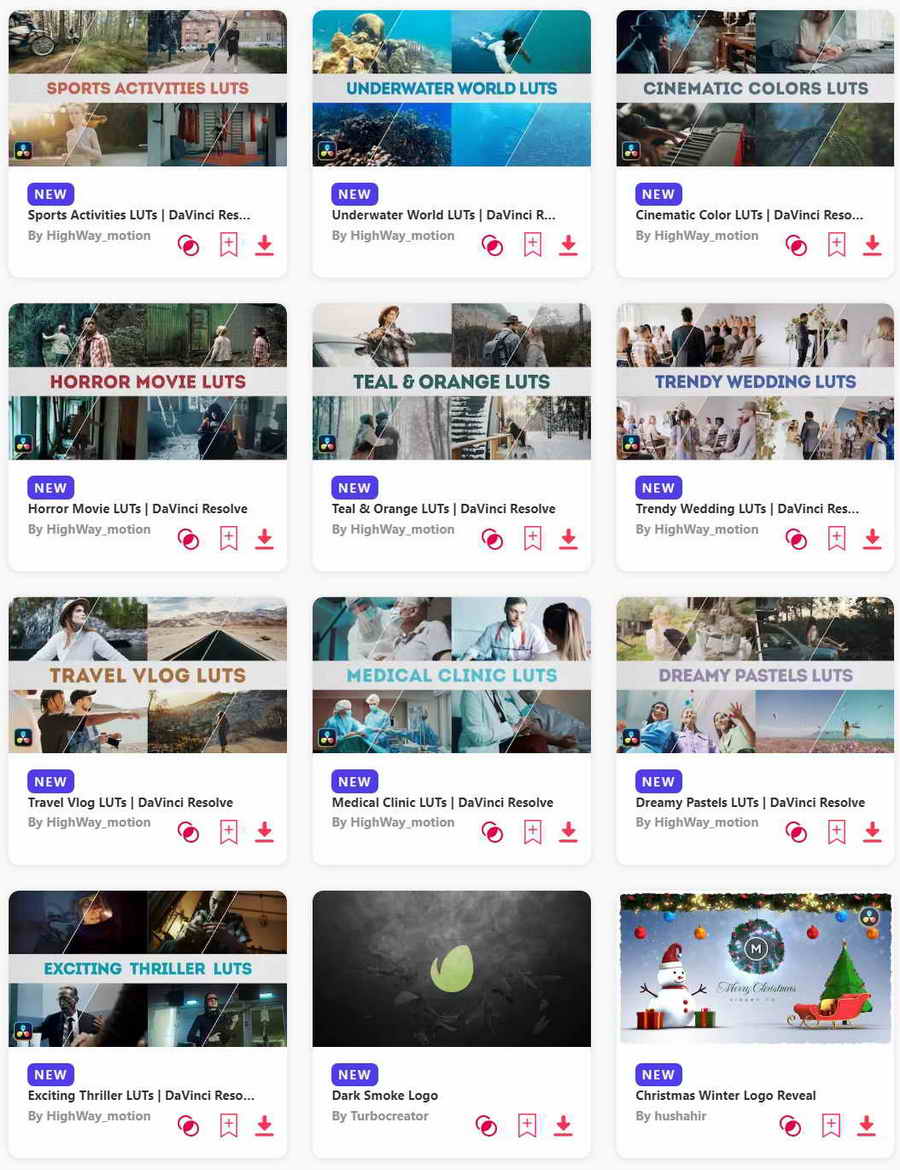
Task: View author HighWay_motion under Sports Activities LUTs
Action: [98, 236]
